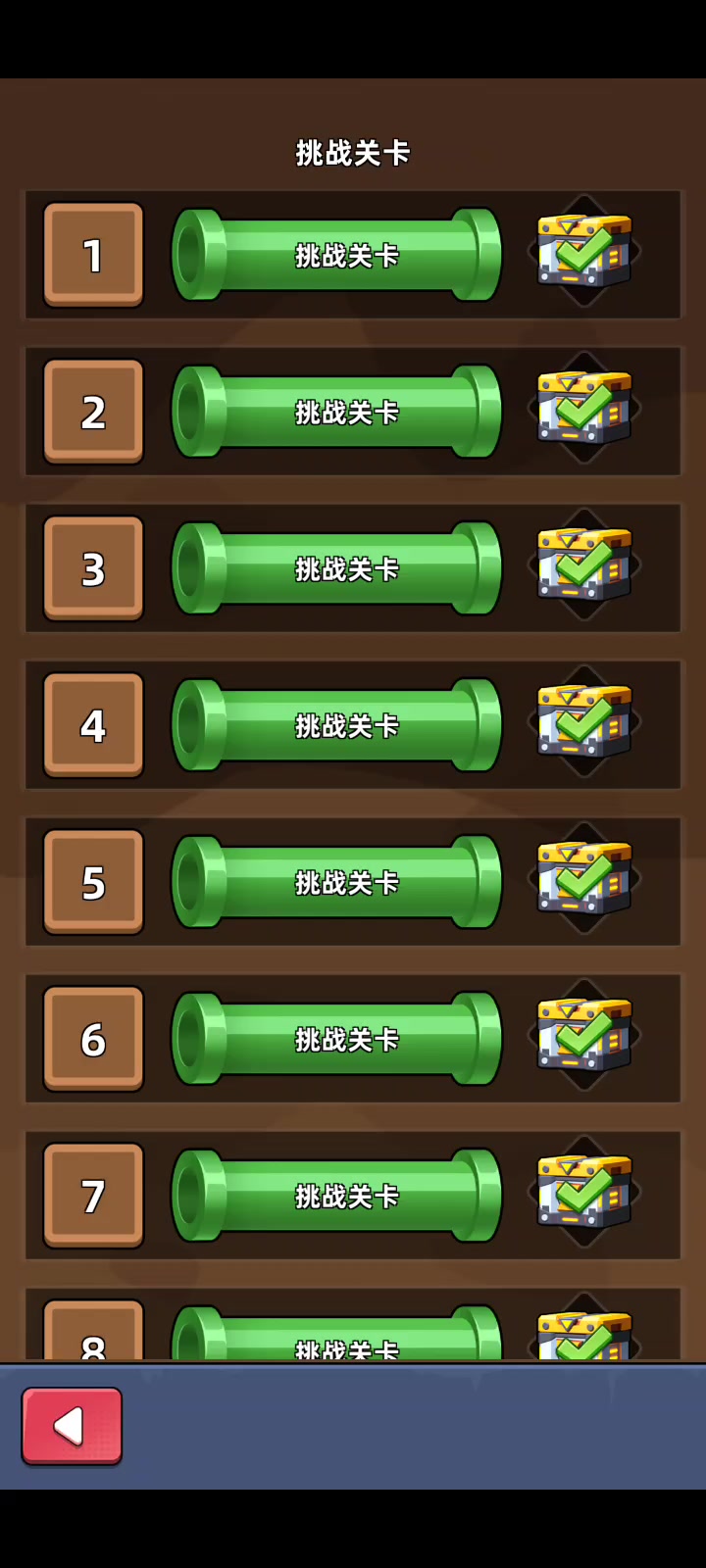Launch challenge level 6 green pipe
The width and height of the screenshot is (706, 1568).
[337, 1039]
